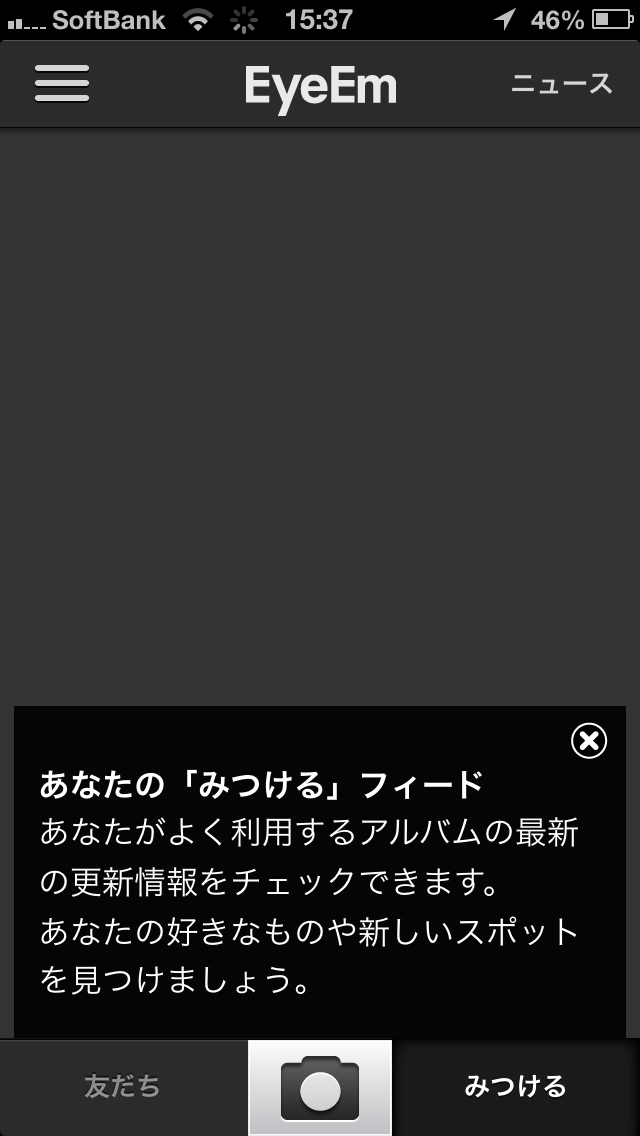This screenshot has width=640, height=1136.
Task: Open the ニュース section
Action: 562,84
